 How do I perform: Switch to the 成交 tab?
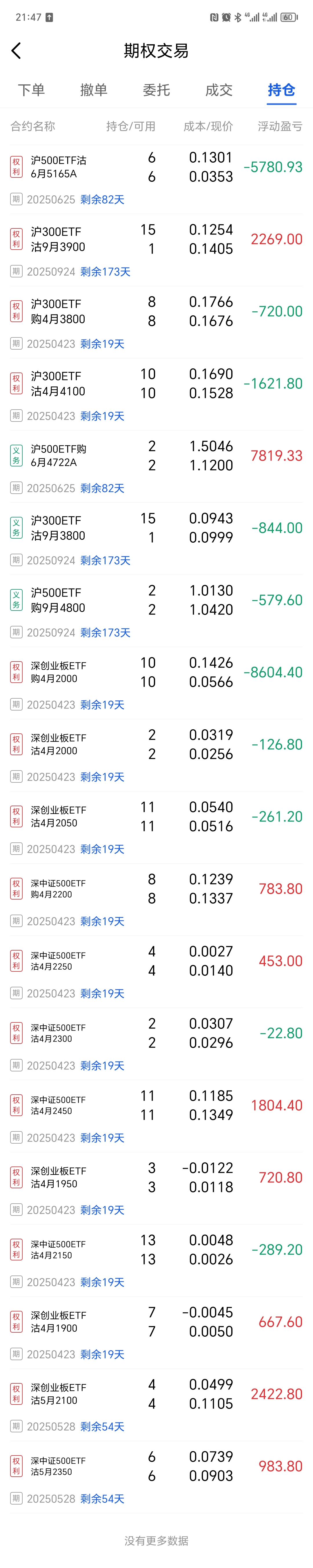219,90
